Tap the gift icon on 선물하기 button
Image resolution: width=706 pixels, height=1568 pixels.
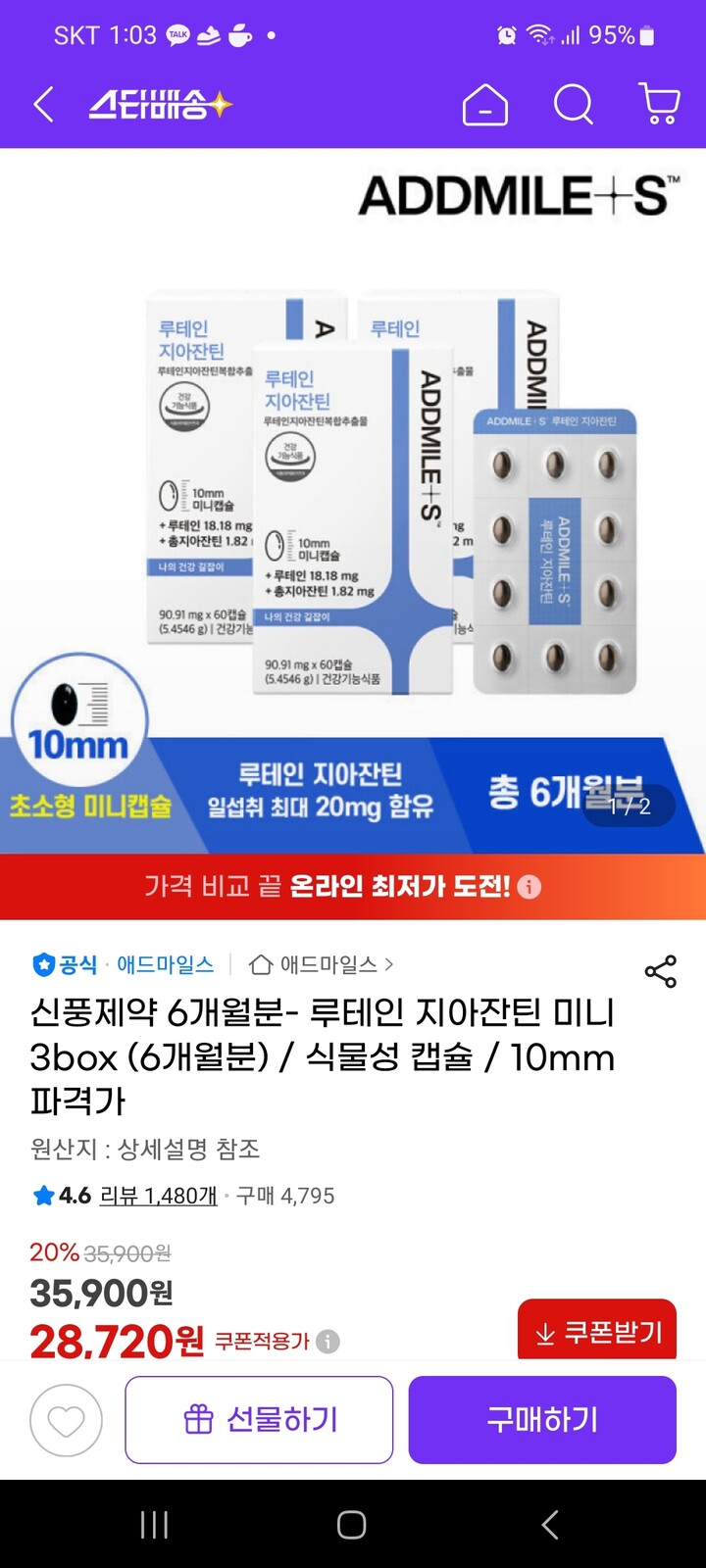(x=200, y=1419)
